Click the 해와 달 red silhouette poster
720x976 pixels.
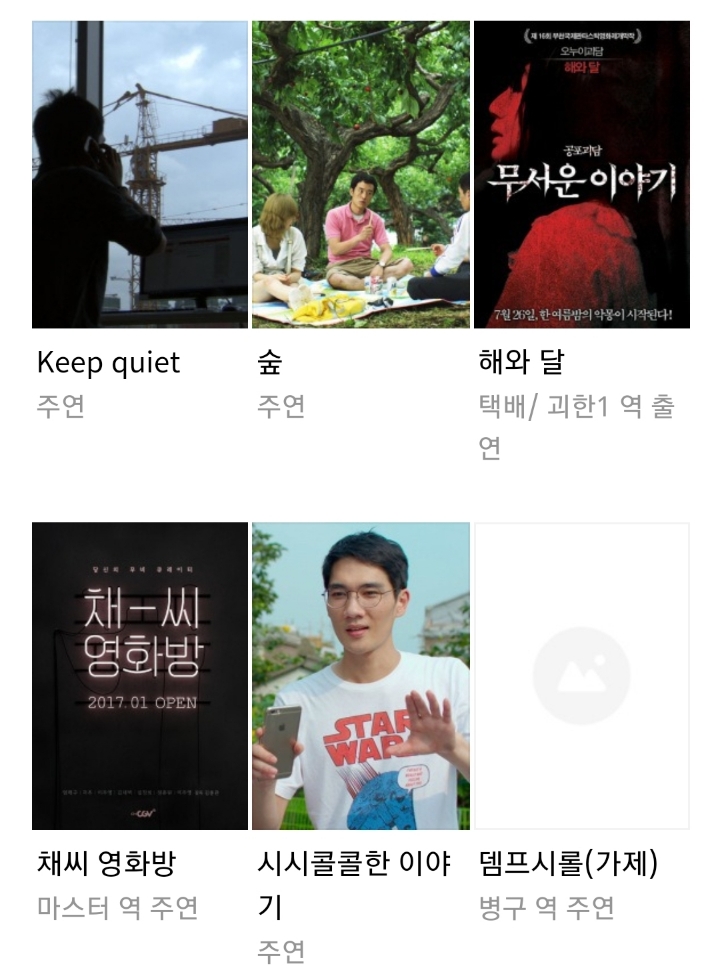(581, 175)
